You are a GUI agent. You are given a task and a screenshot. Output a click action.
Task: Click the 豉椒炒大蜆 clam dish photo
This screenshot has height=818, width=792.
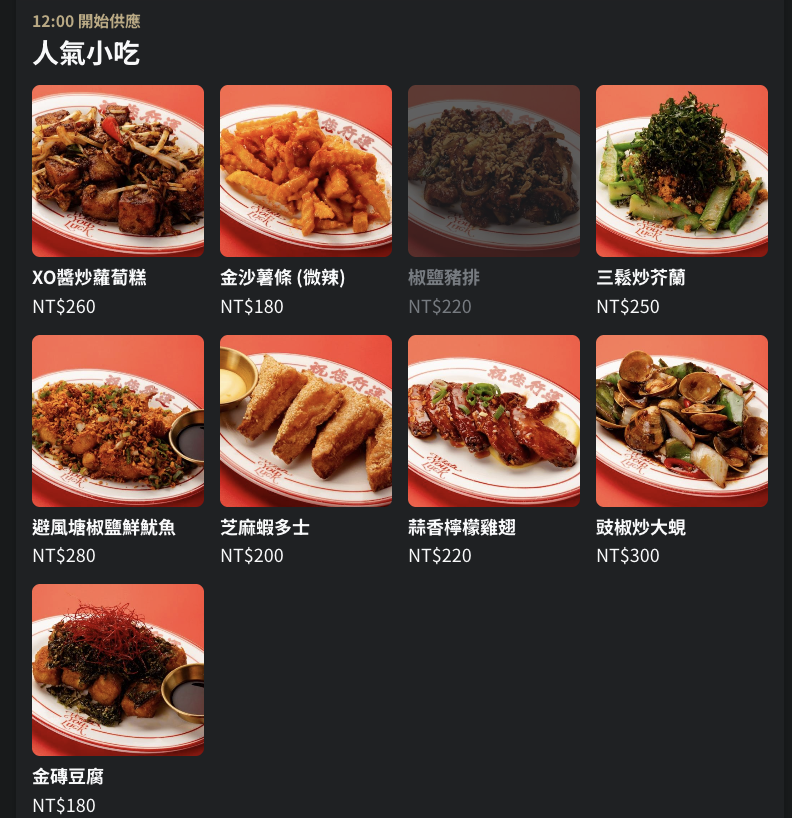(681, 420)
